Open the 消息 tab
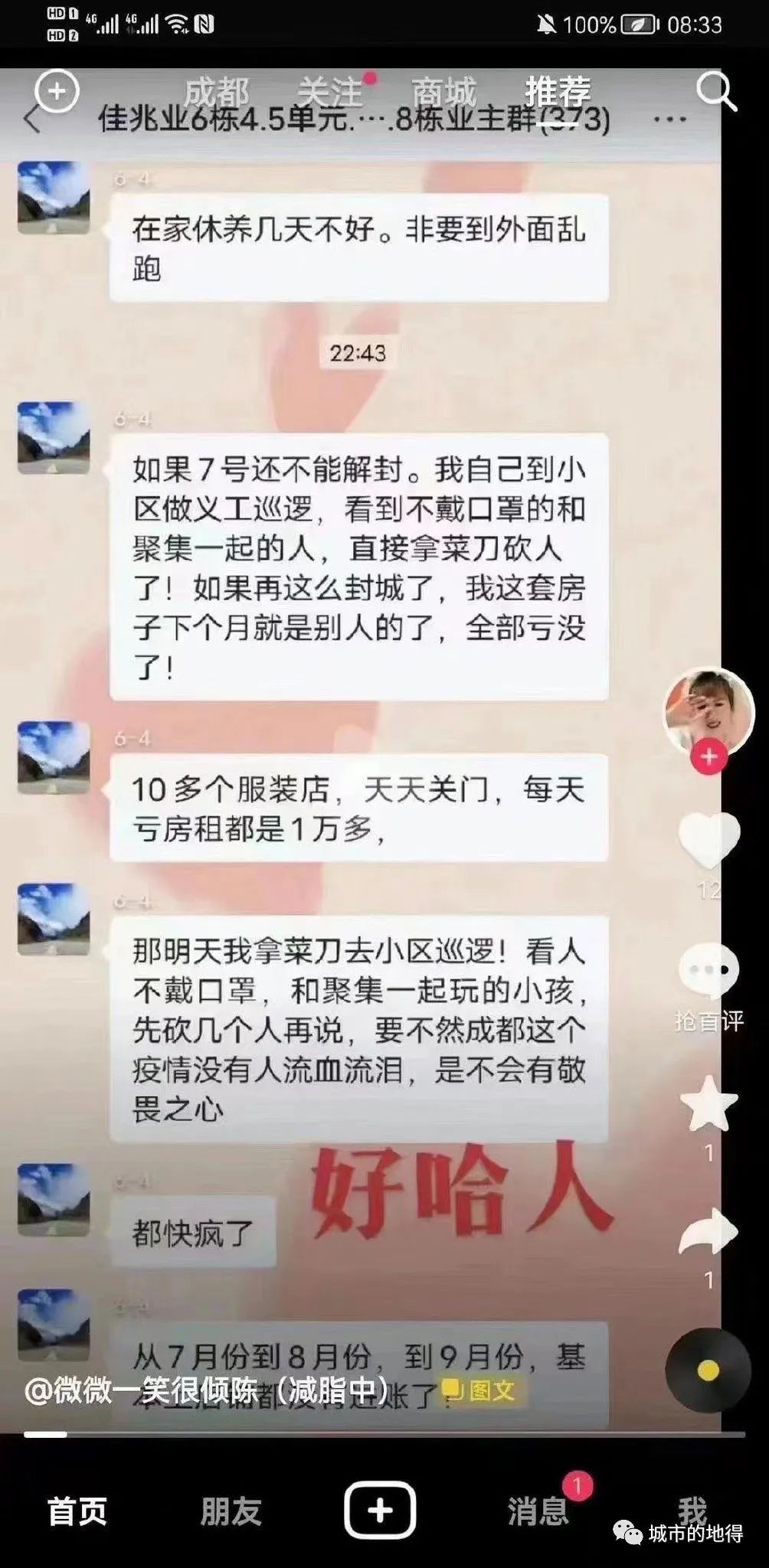 click(x=538, y=1511)
